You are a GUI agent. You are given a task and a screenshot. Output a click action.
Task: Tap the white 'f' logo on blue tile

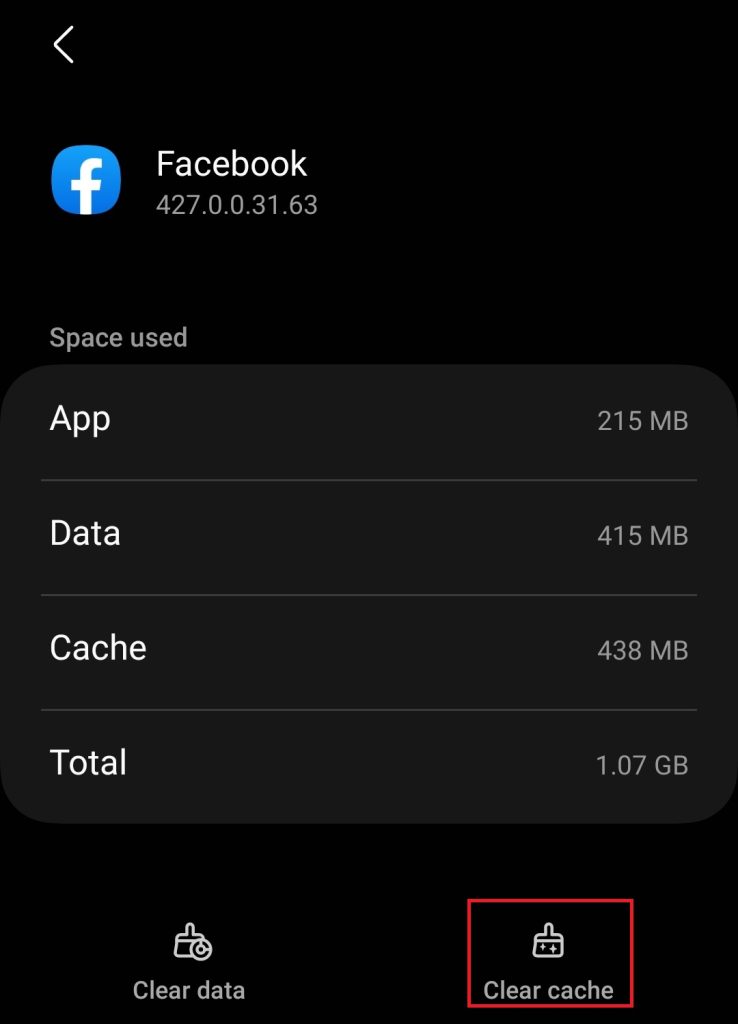click(88, 180)
